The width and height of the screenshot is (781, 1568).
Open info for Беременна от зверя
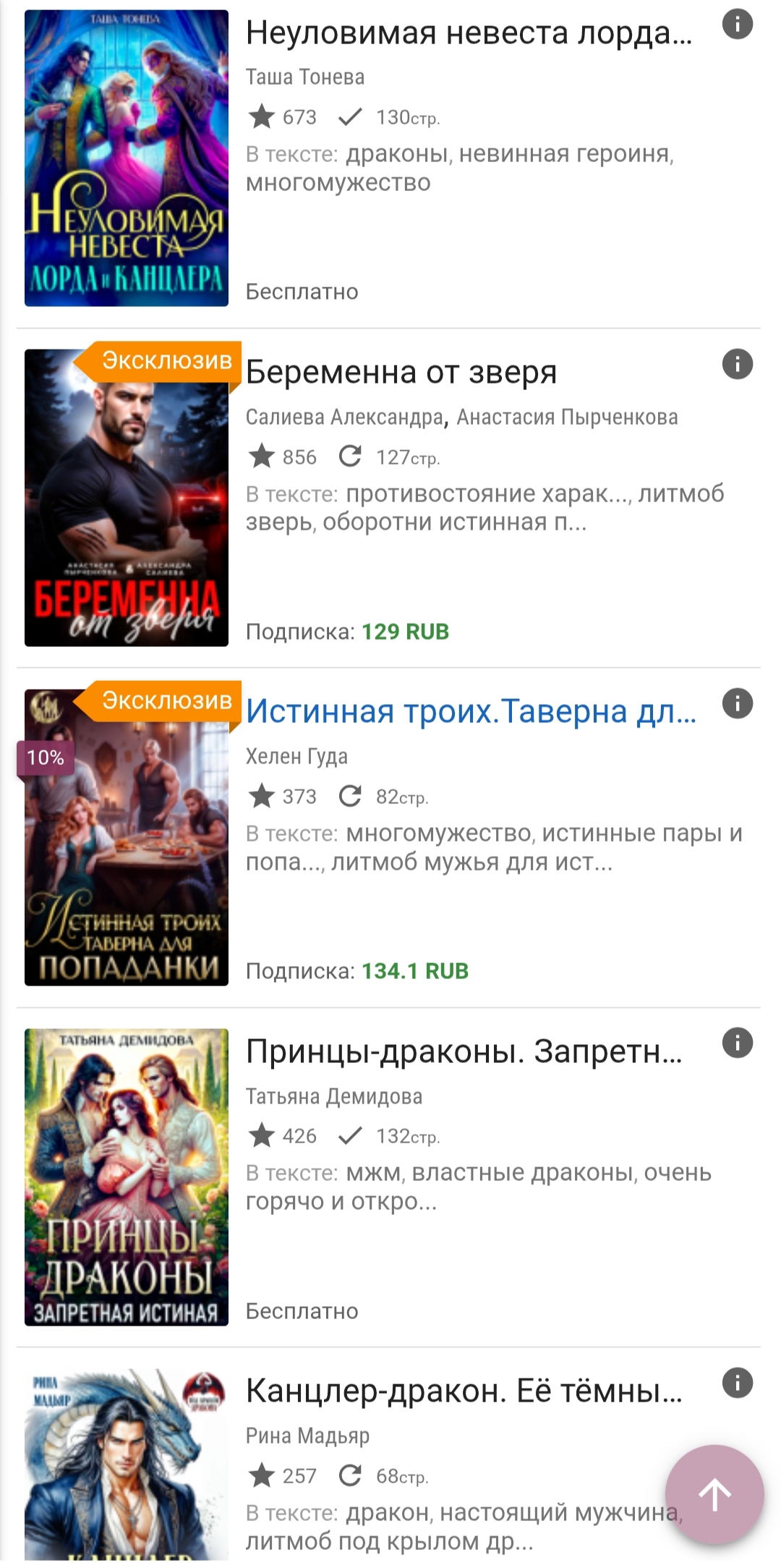point(737,364)
